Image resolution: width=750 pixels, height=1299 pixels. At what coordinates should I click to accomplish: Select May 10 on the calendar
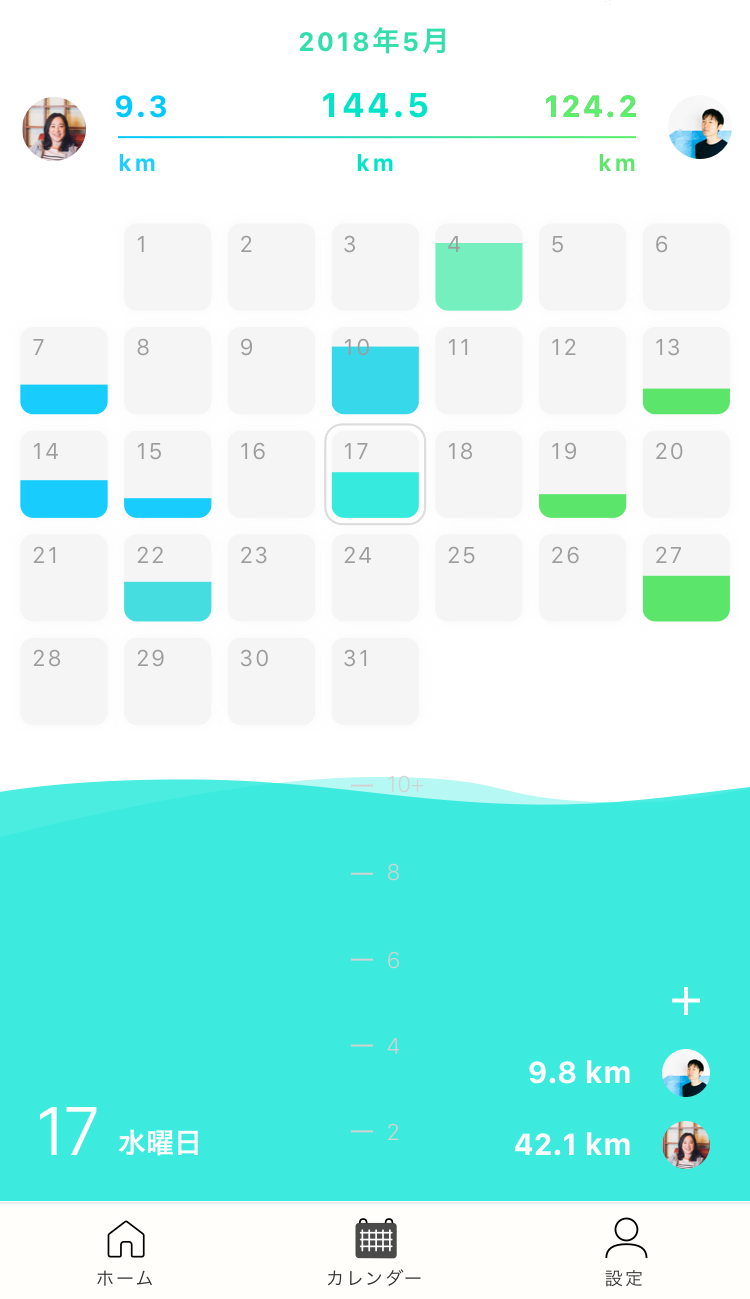[375, 371]
